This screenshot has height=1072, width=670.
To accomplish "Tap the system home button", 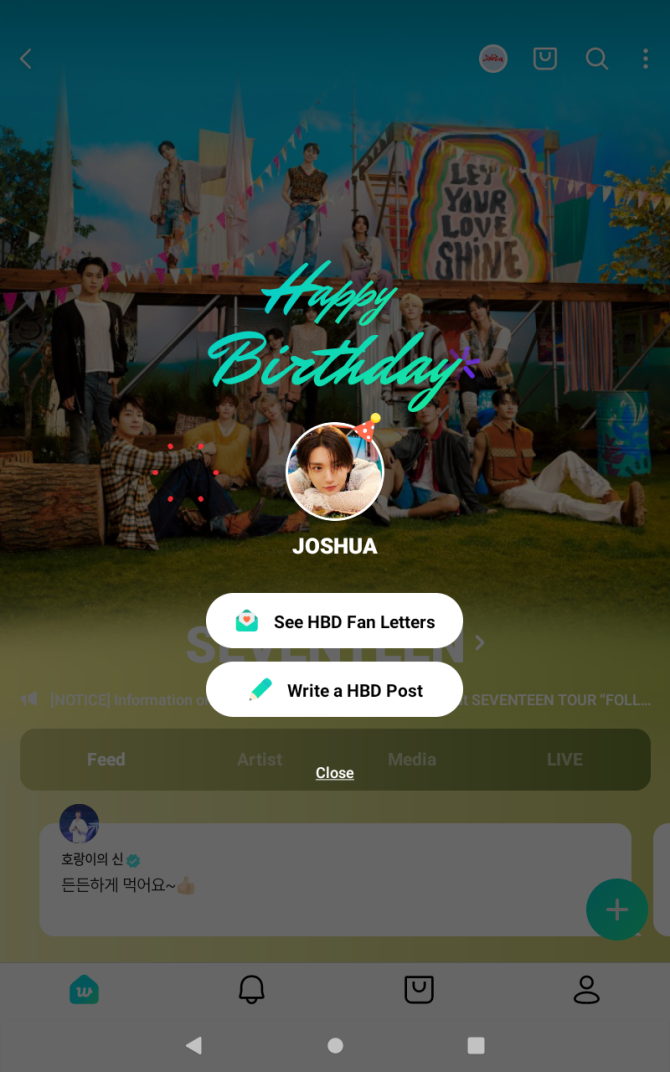I will pyautogui.click(x=335, y=1045).
